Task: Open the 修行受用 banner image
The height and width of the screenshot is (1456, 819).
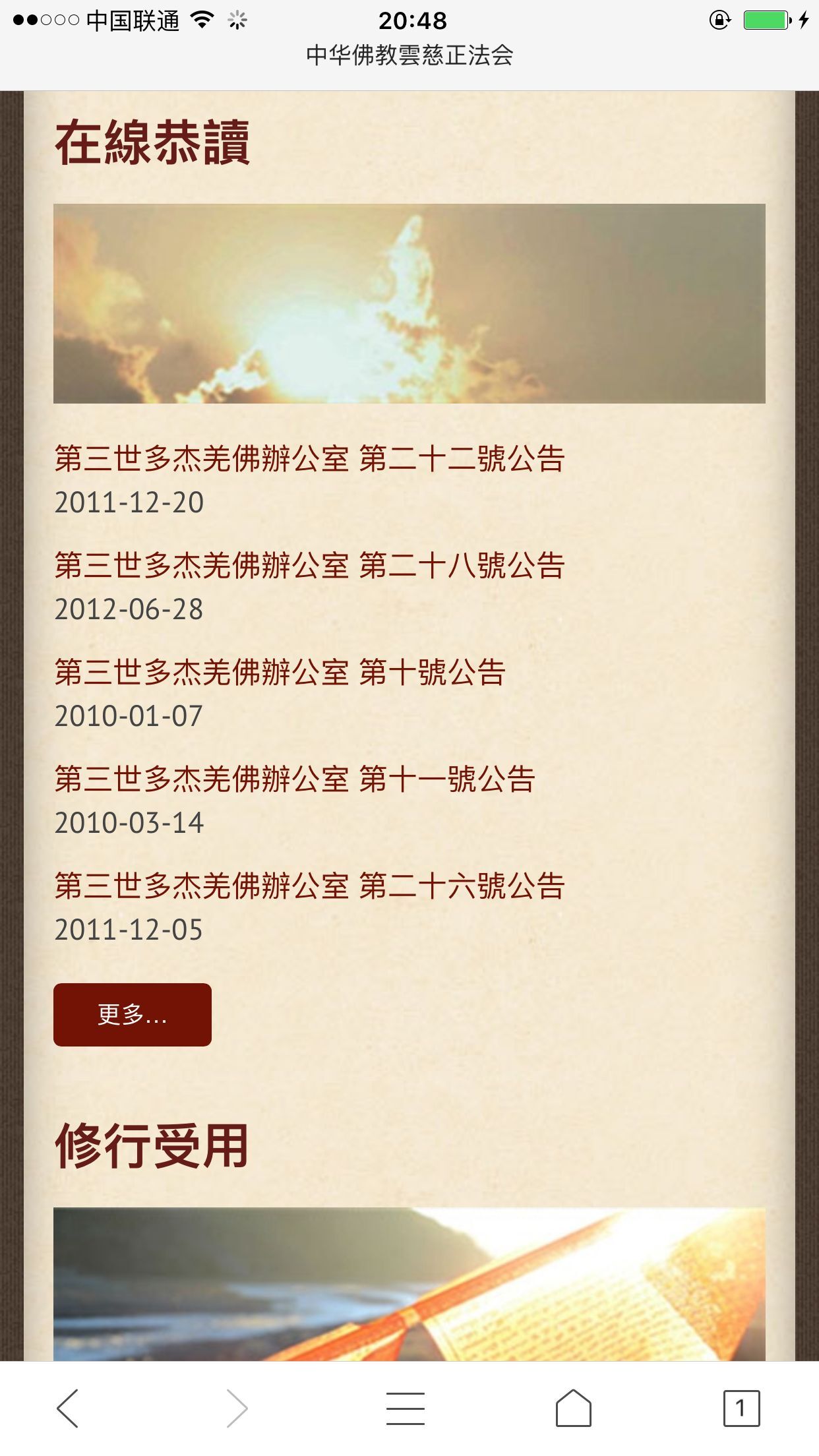Action: pos(409,1283)
